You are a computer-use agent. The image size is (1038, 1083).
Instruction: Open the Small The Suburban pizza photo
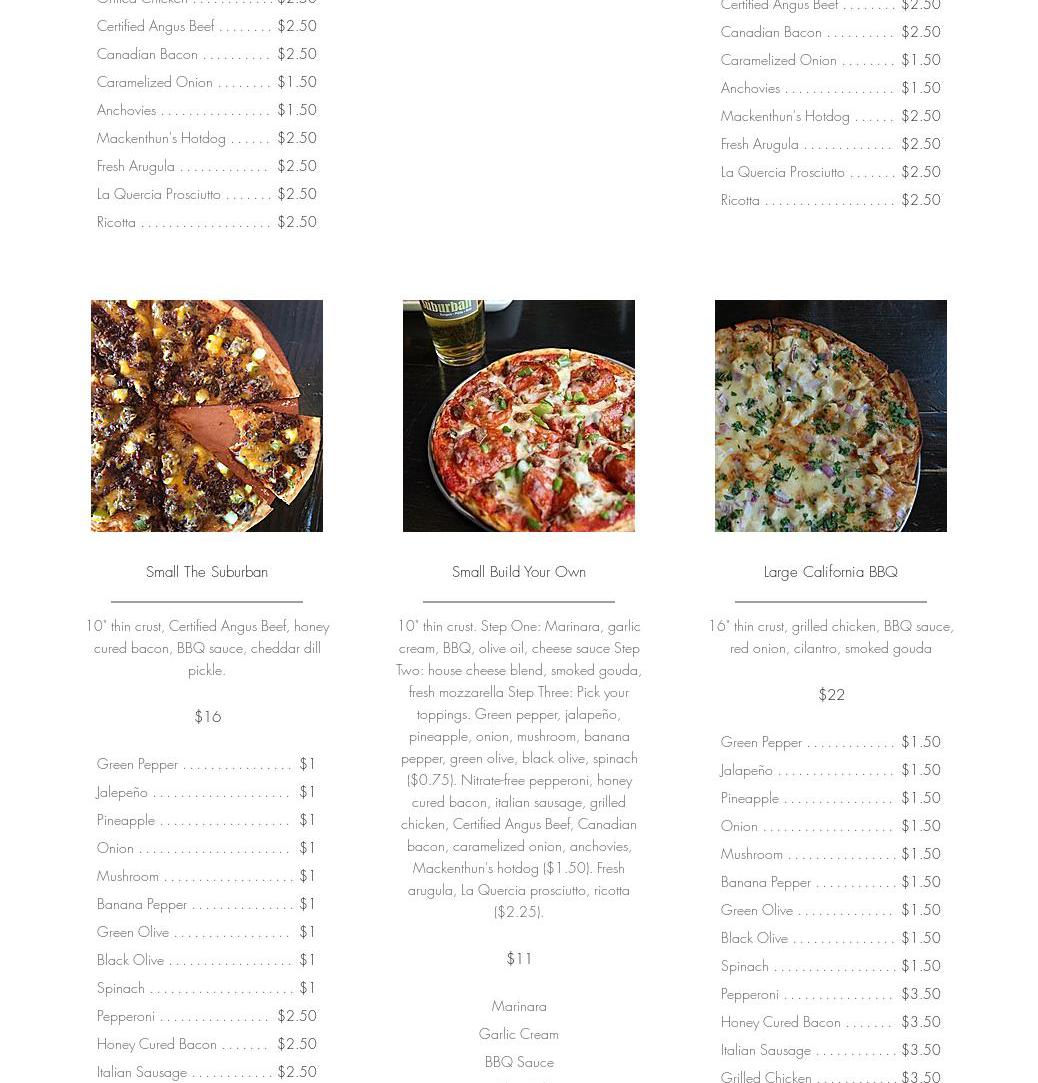click(207, 416)
